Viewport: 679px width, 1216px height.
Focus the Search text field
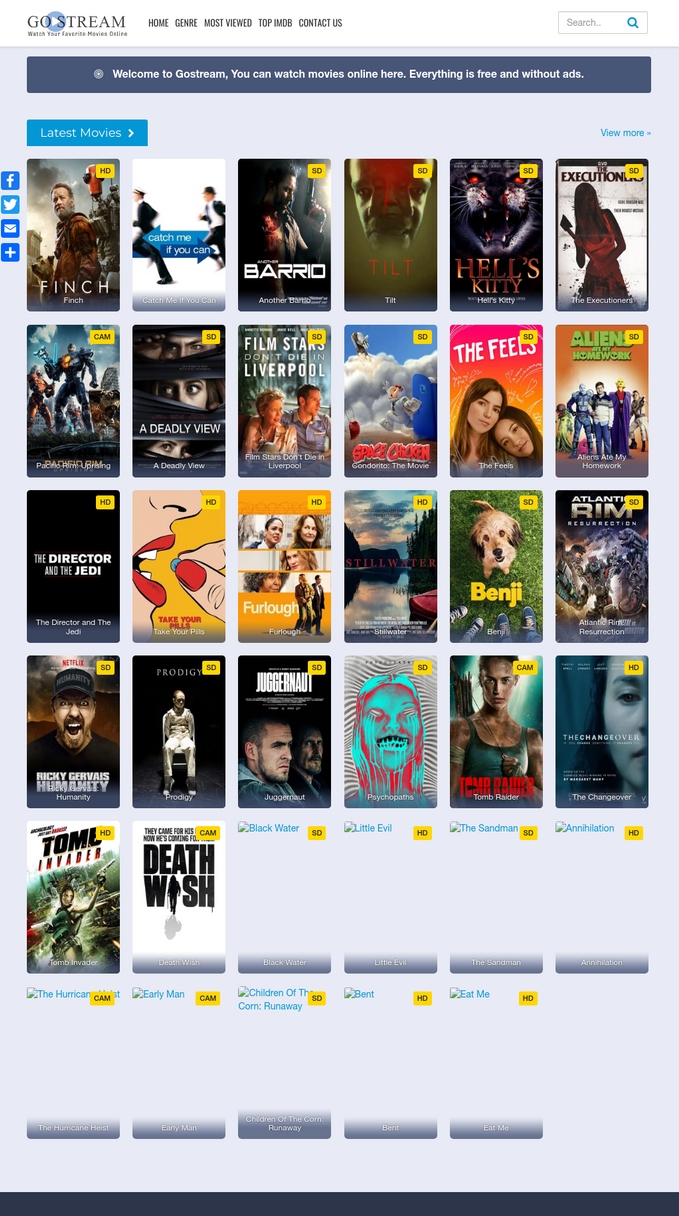tap(590, 22)
